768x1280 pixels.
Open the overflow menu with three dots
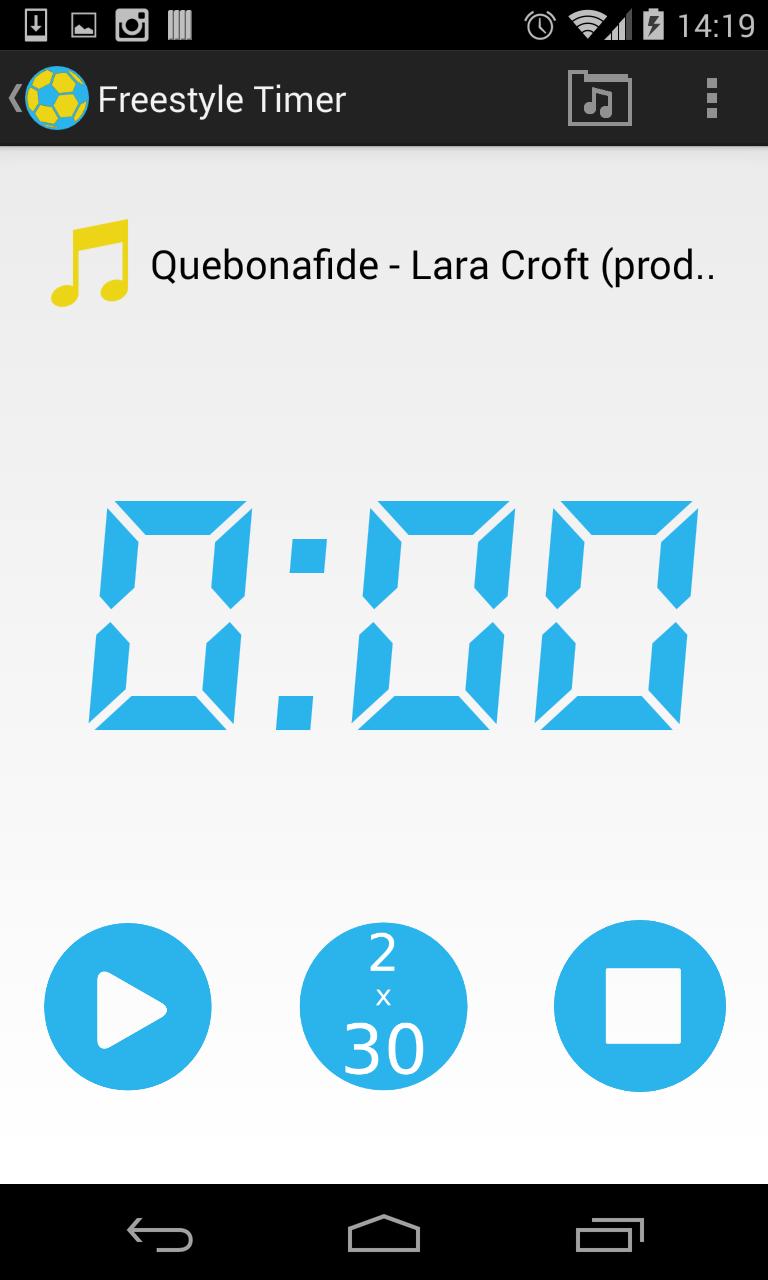[712, 97]
